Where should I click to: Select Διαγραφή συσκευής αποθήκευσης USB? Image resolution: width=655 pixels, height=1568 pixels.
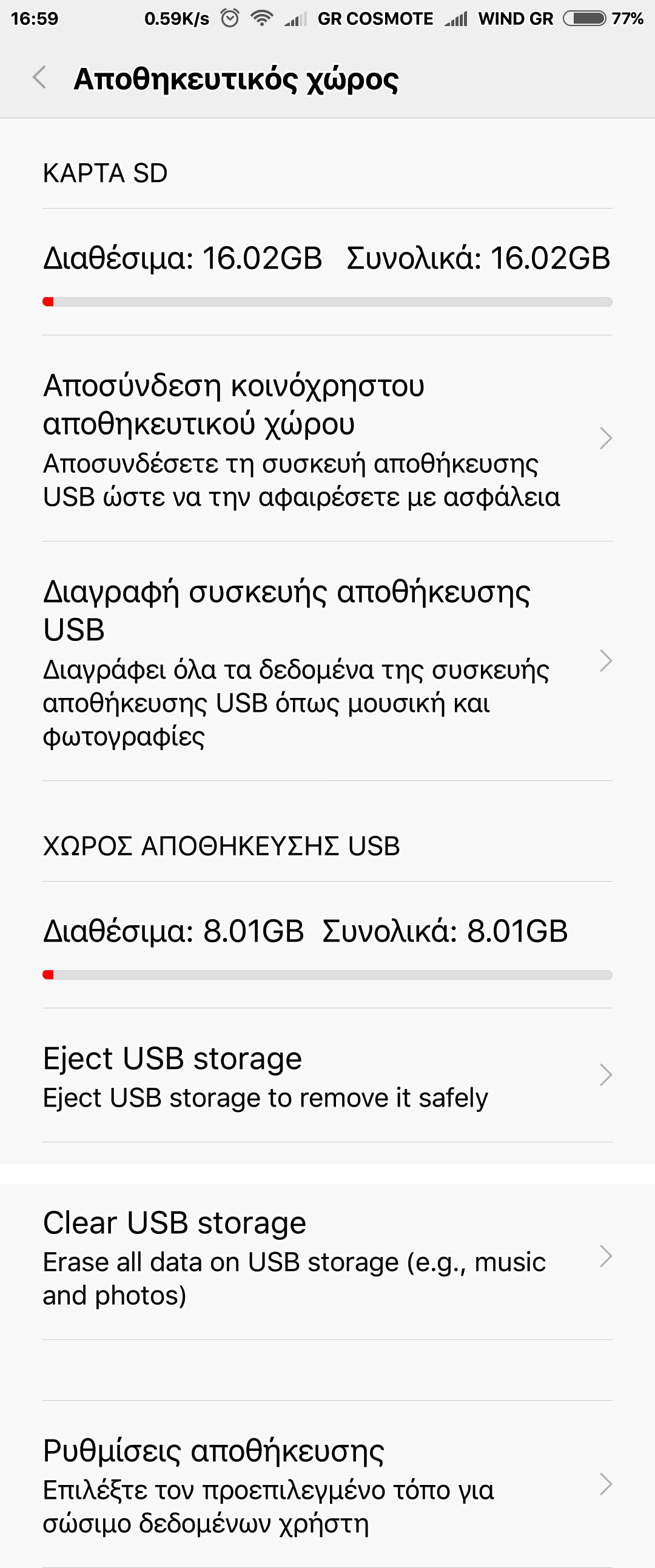click(x=326, y=661)
